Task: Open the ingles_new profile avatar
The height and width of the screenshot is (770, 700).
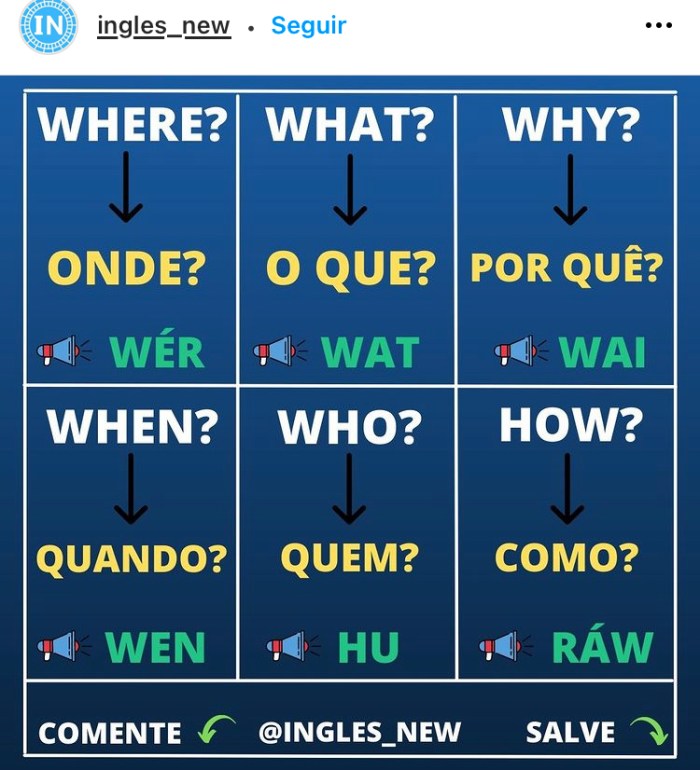Action: [47, 25]
